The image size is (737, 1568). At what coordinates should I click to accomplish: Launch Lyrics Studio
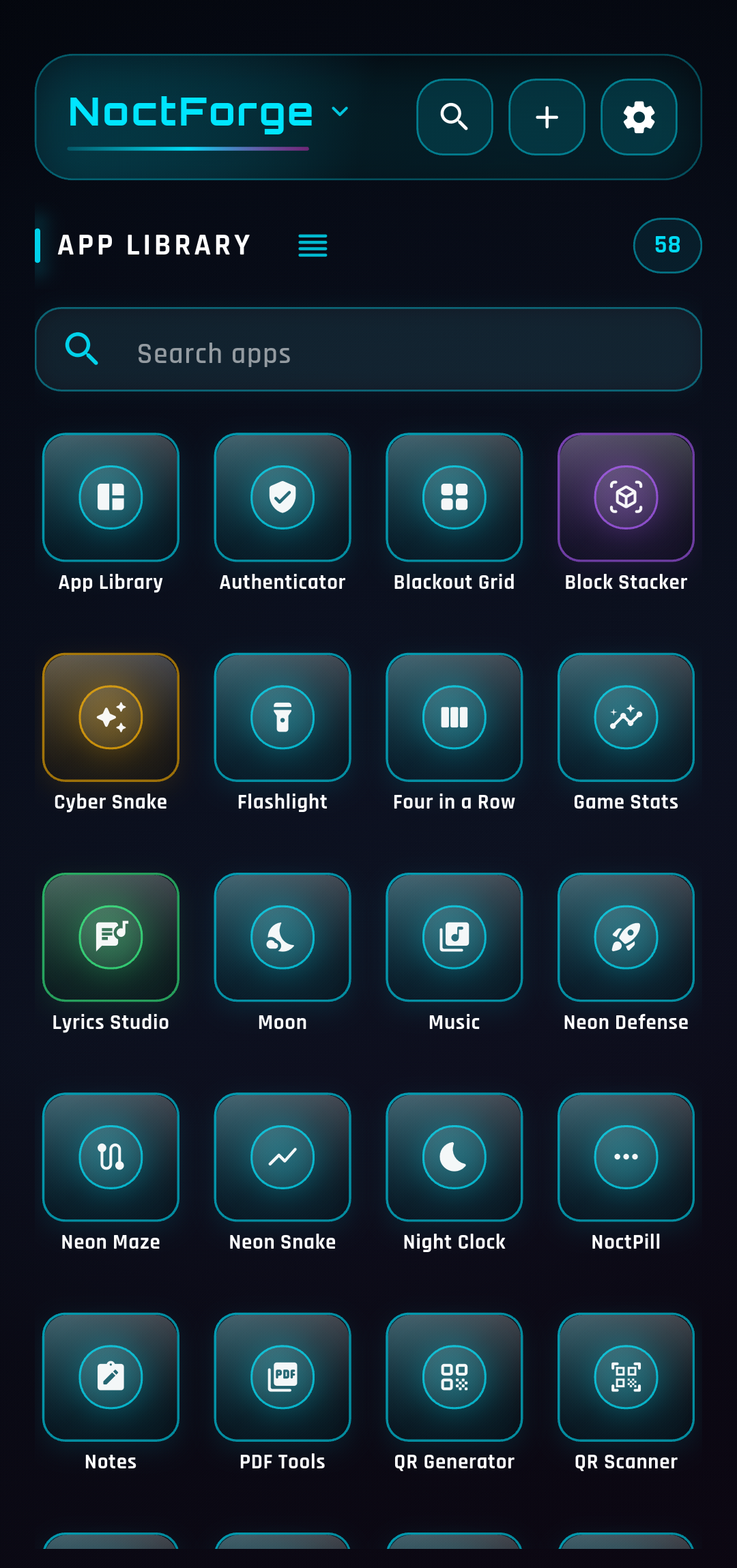tap(111, 938)
